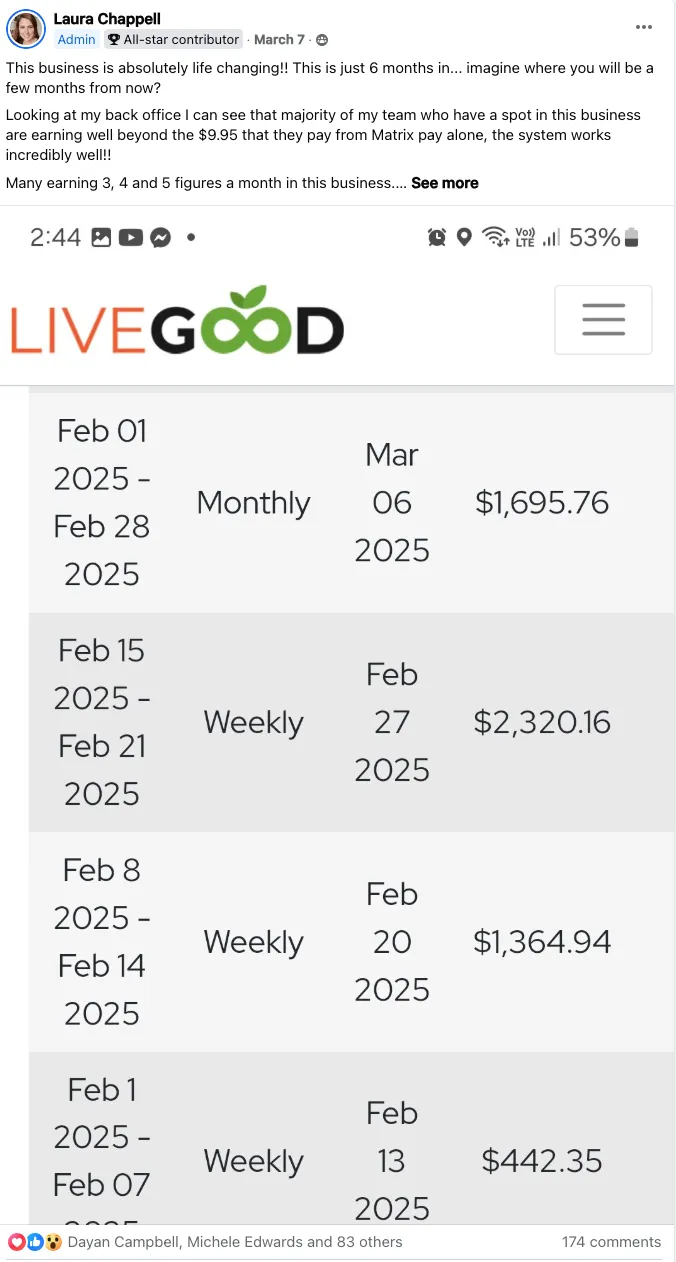View the All-star contributor badge details
Screen dimensions: 676x1262
tap(174, 40)
